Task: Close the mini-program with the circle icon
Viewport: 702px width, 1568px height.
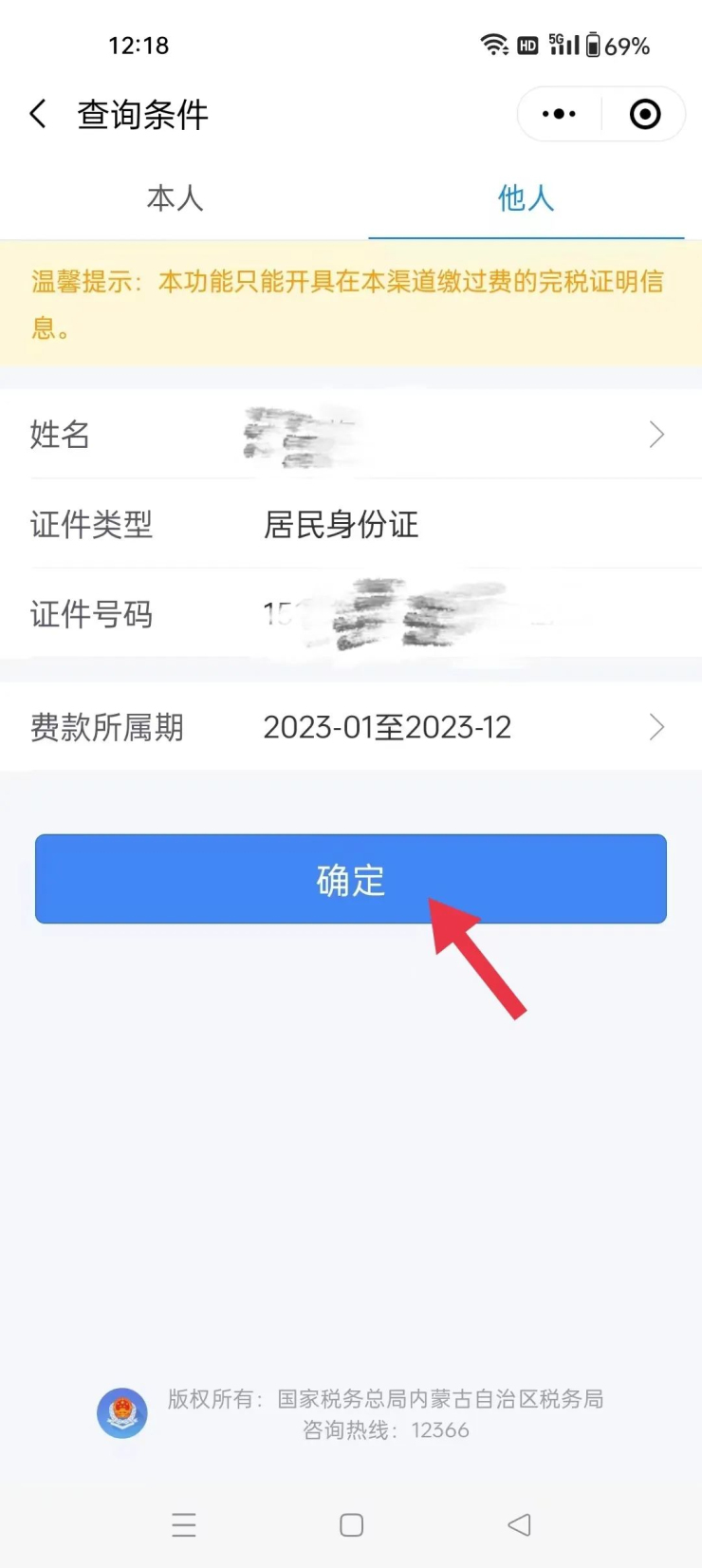Action: coord(645,115)
